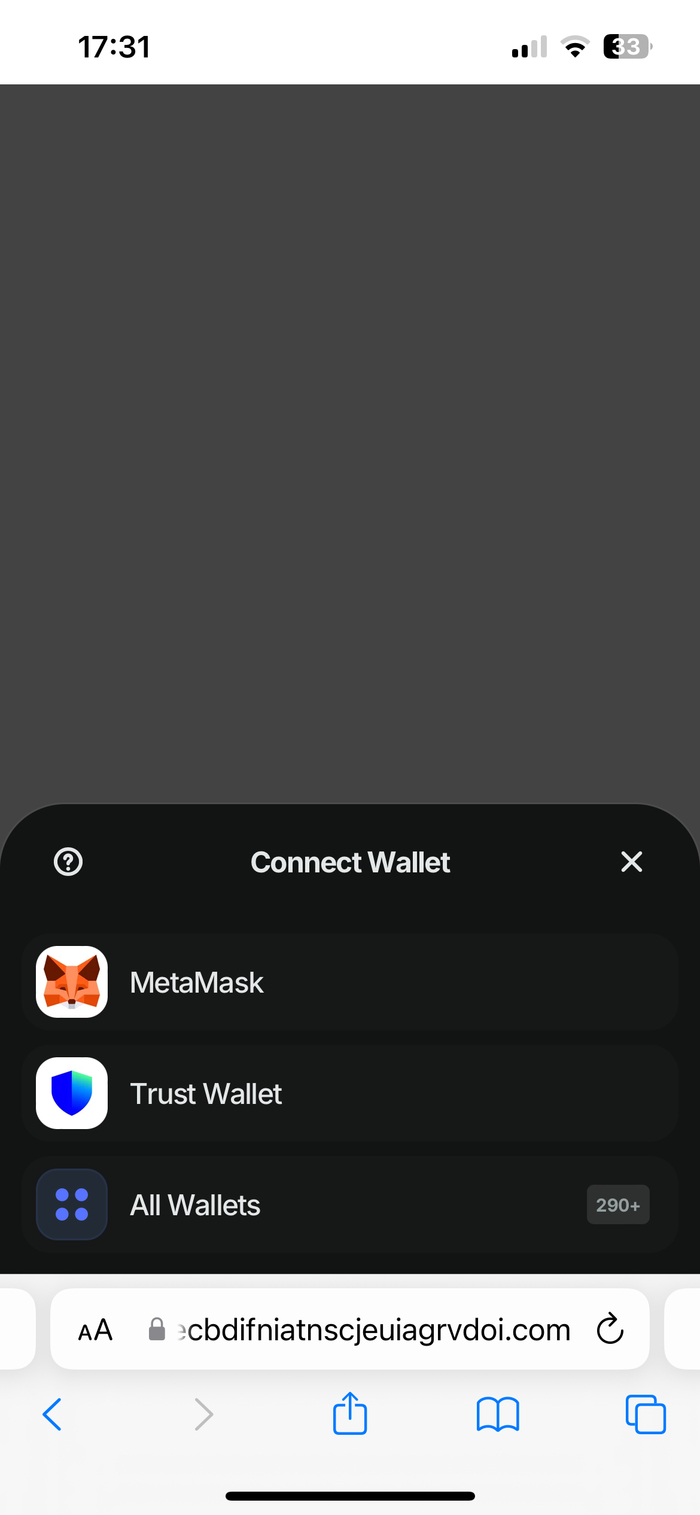The height and width of the screenshot is (1515, 700).
Task: Open All Wallets list
Action: pyautogui.click(x=350, y=1205)
